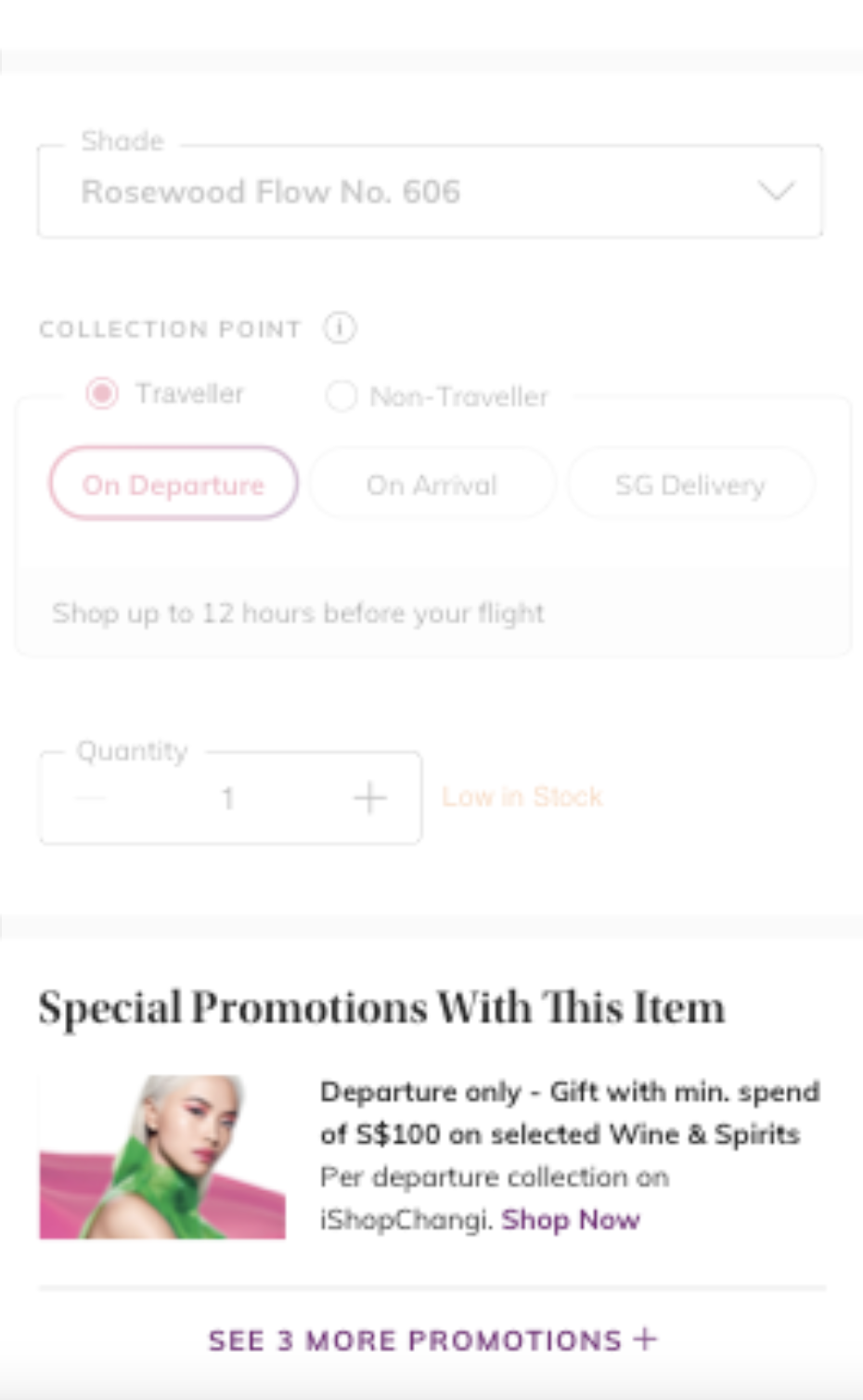Open the Shop Now promotion link
This screenshot has width=863, height=1400.
[570, 1219]
